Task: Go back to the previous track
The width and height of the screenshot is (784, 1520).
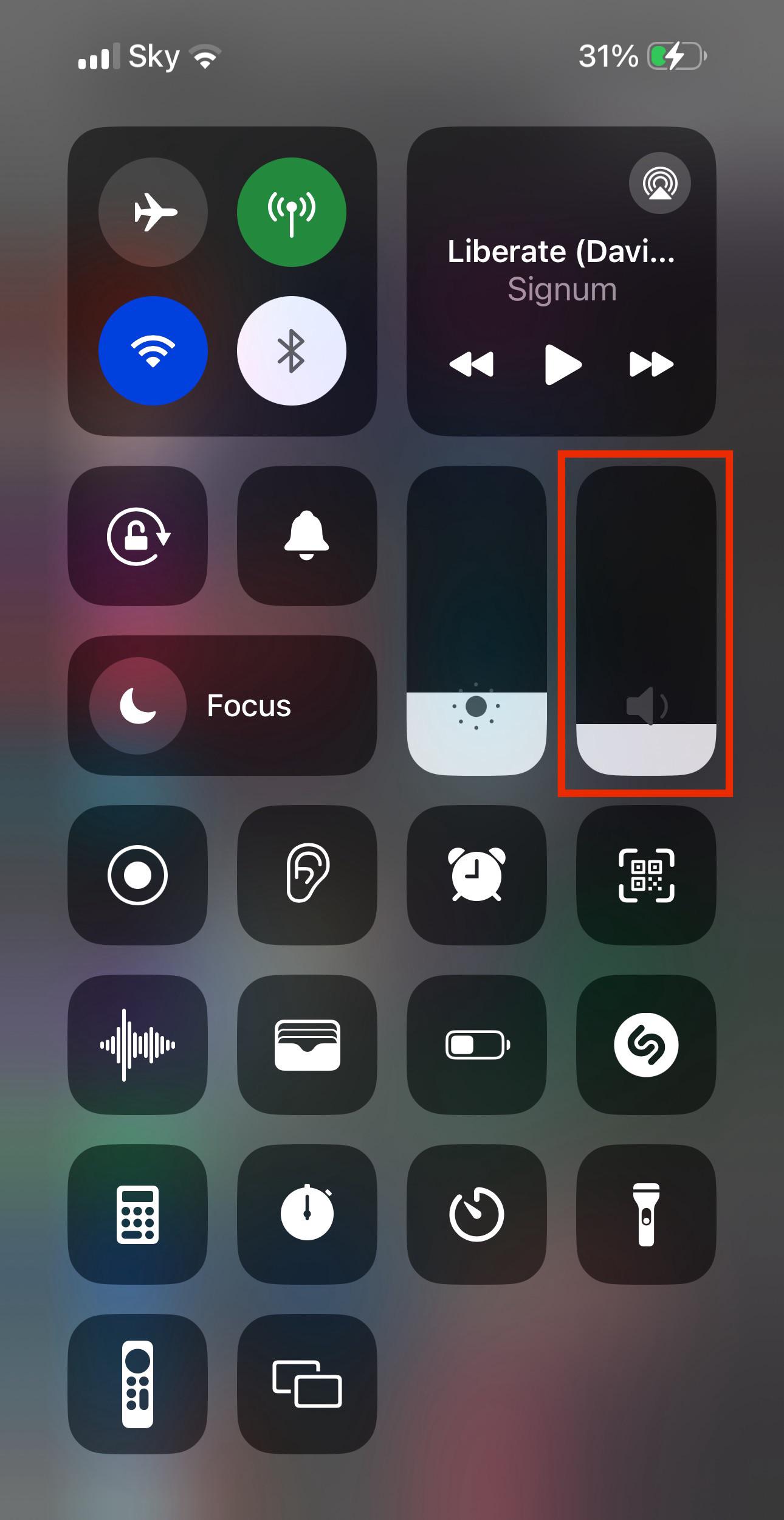Action: 472,365
